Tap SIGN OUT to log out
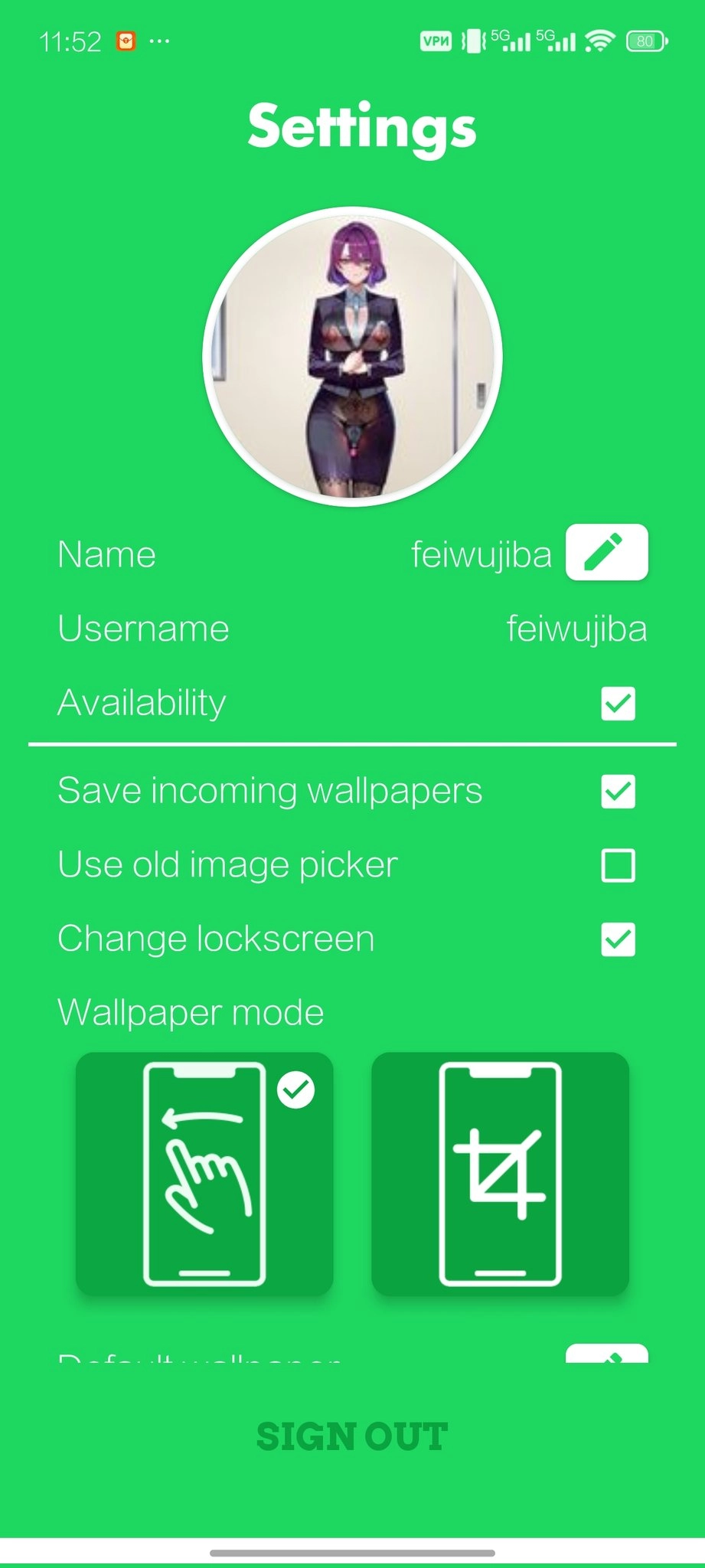This screenshot has height=1568, width=705. tap(352, 1437)
